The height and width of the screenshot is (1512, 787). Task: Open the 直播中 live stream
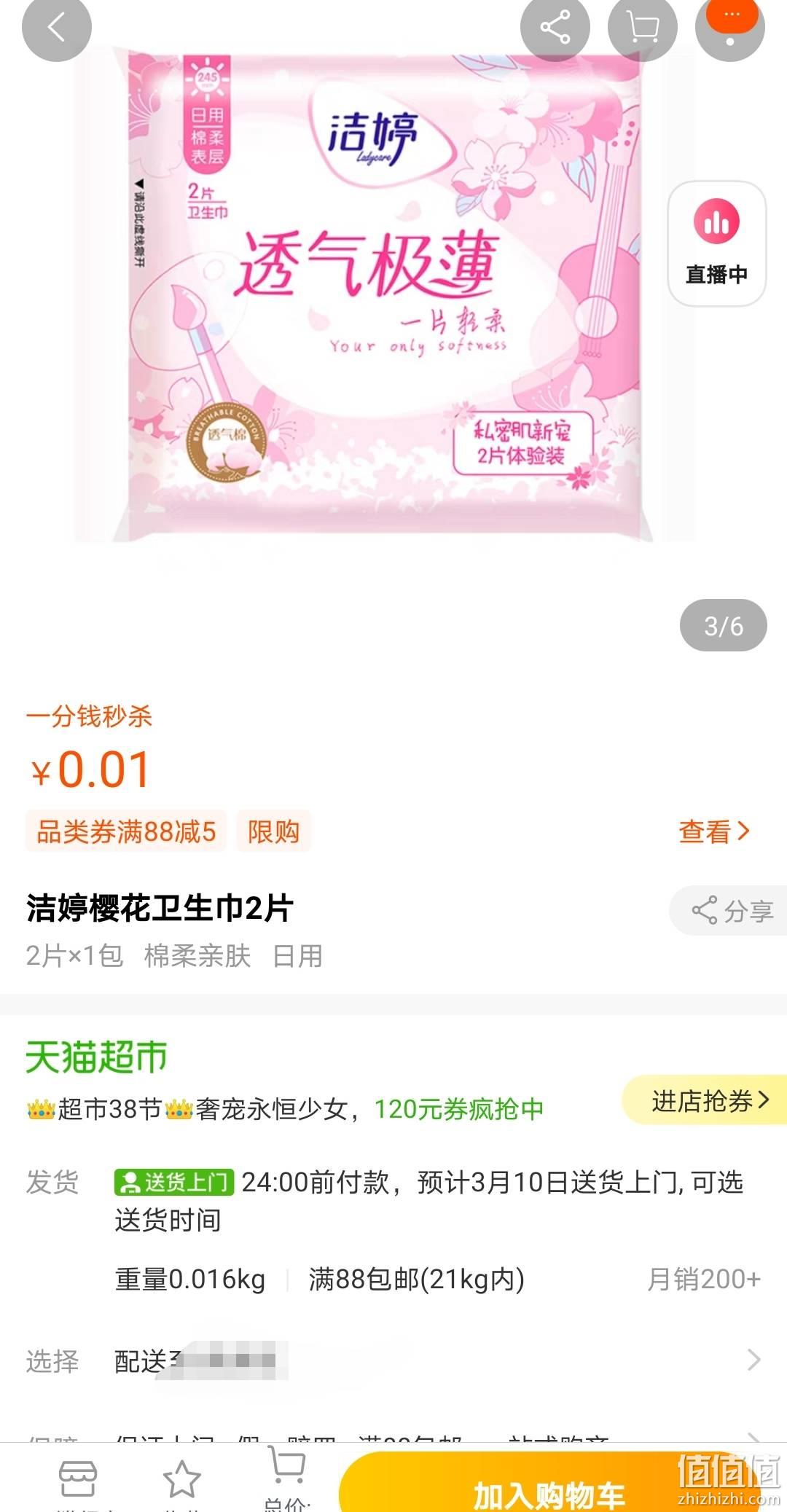[716, 243]
